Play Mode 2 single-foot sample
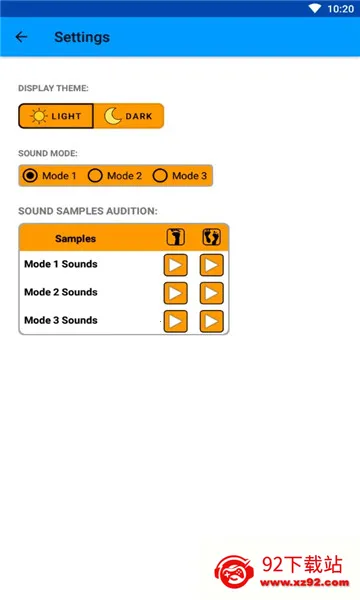Viewport: 360px width, 600px height. pyautogui.click(x=176, y=293)
